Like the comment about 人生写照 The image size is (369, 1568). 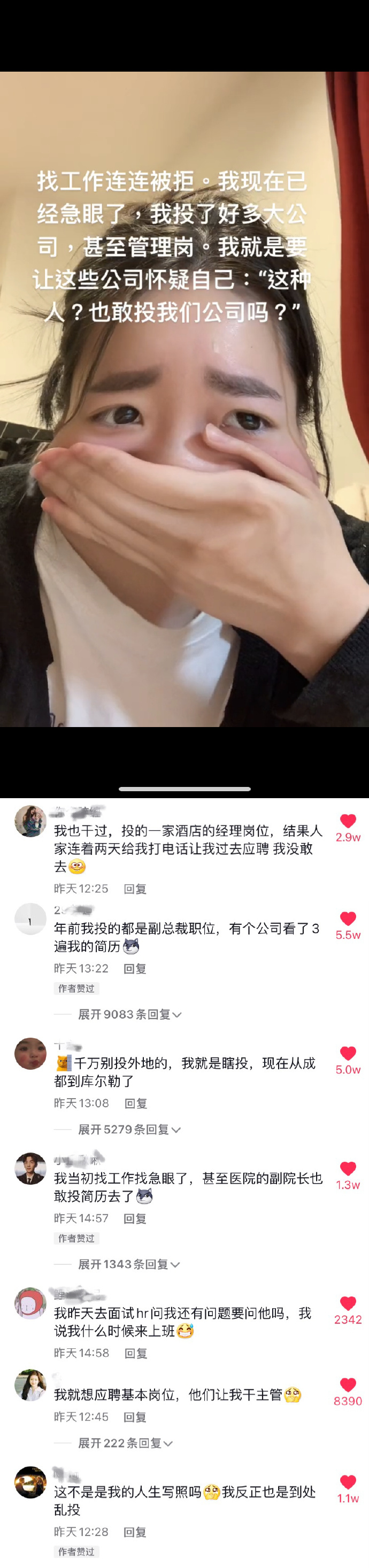[348, 1482]
